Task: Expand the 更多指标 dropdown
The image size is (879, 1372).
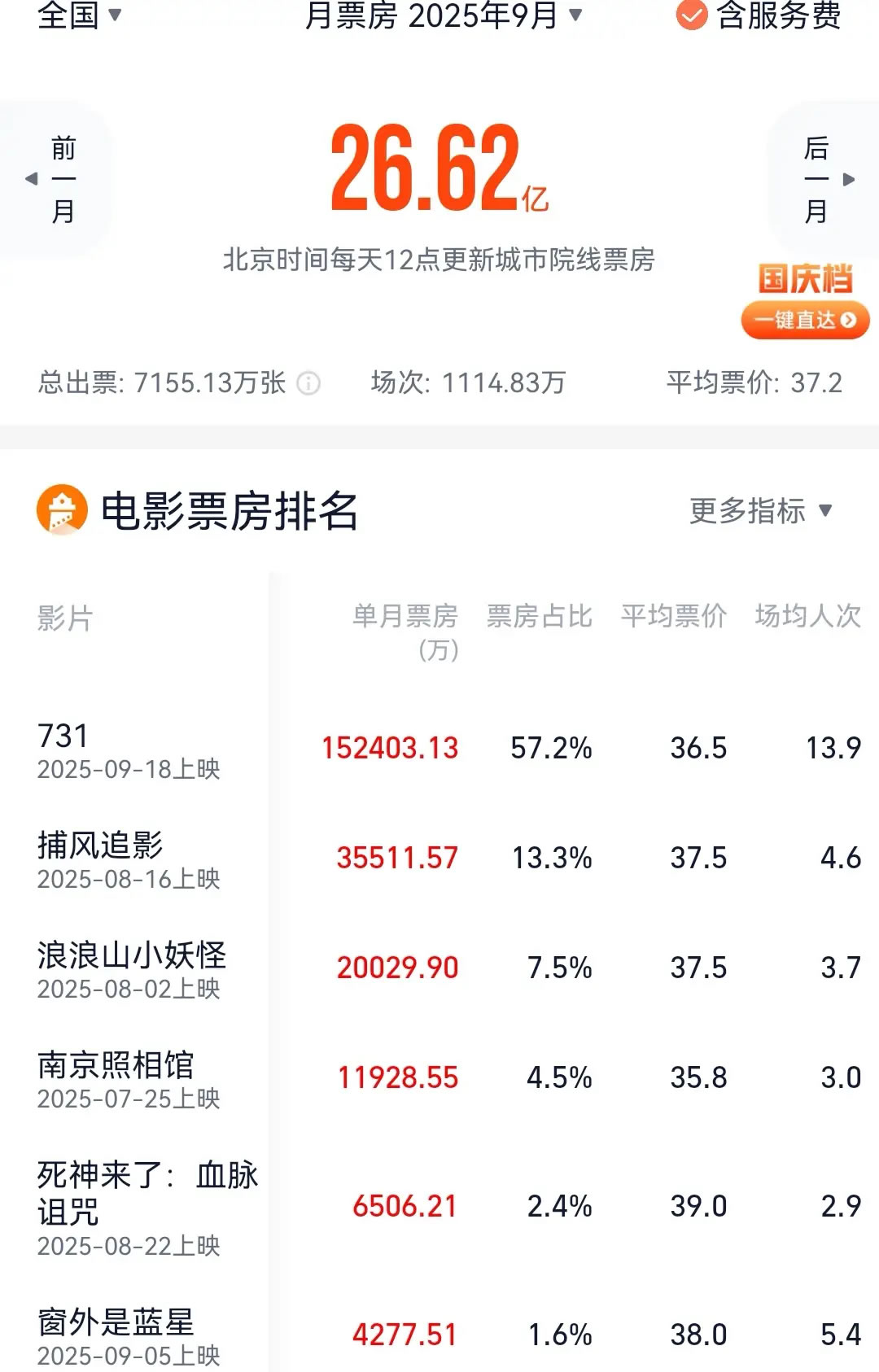Action: tap(760, 510)
